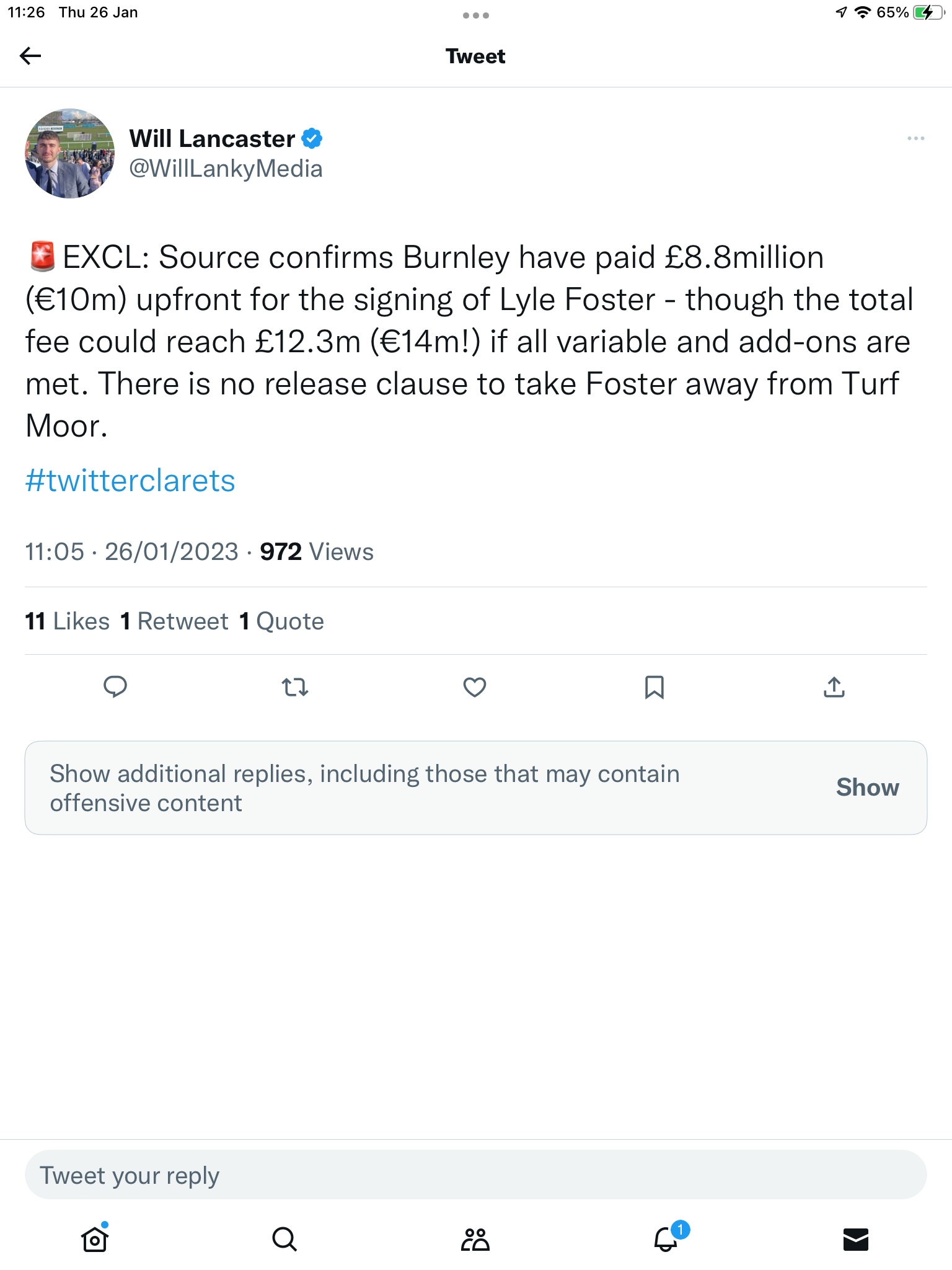This screenshot has width=952, height=1270.
Task: View the 11 Likes list
Action: pyautogui.click(x=67, y=621)
